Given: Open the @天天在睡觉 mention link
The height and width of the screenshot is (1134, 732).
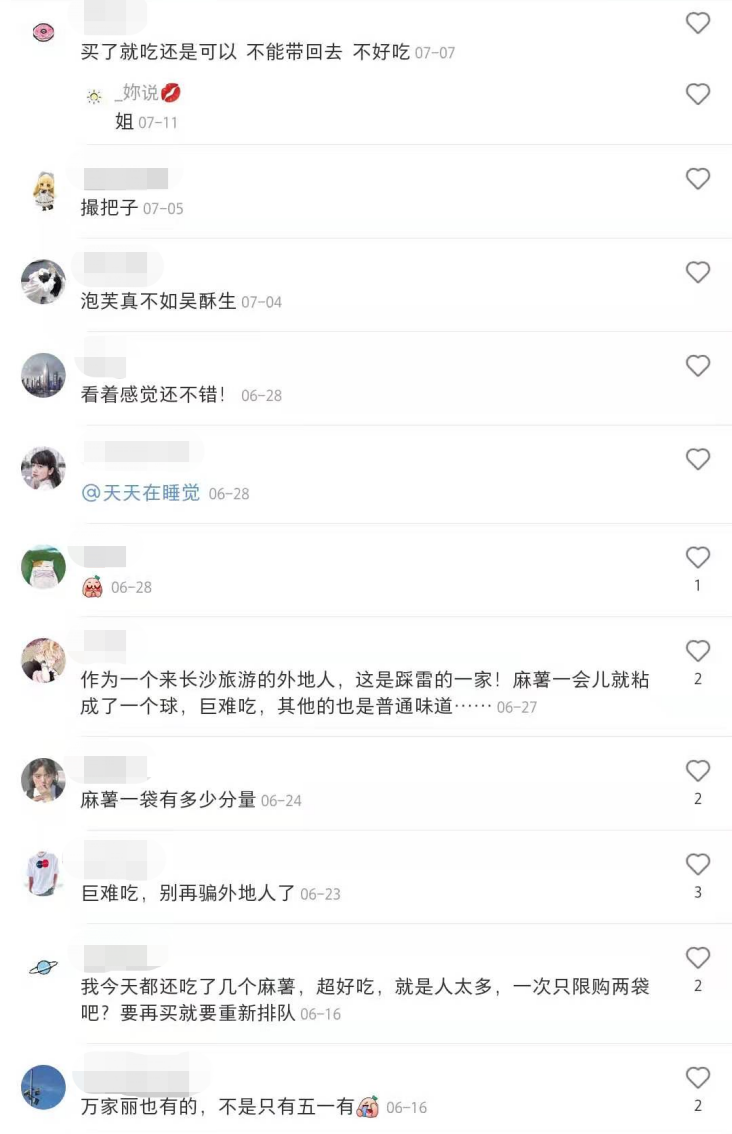Looking at the screenshot, I should click(141, 493).
